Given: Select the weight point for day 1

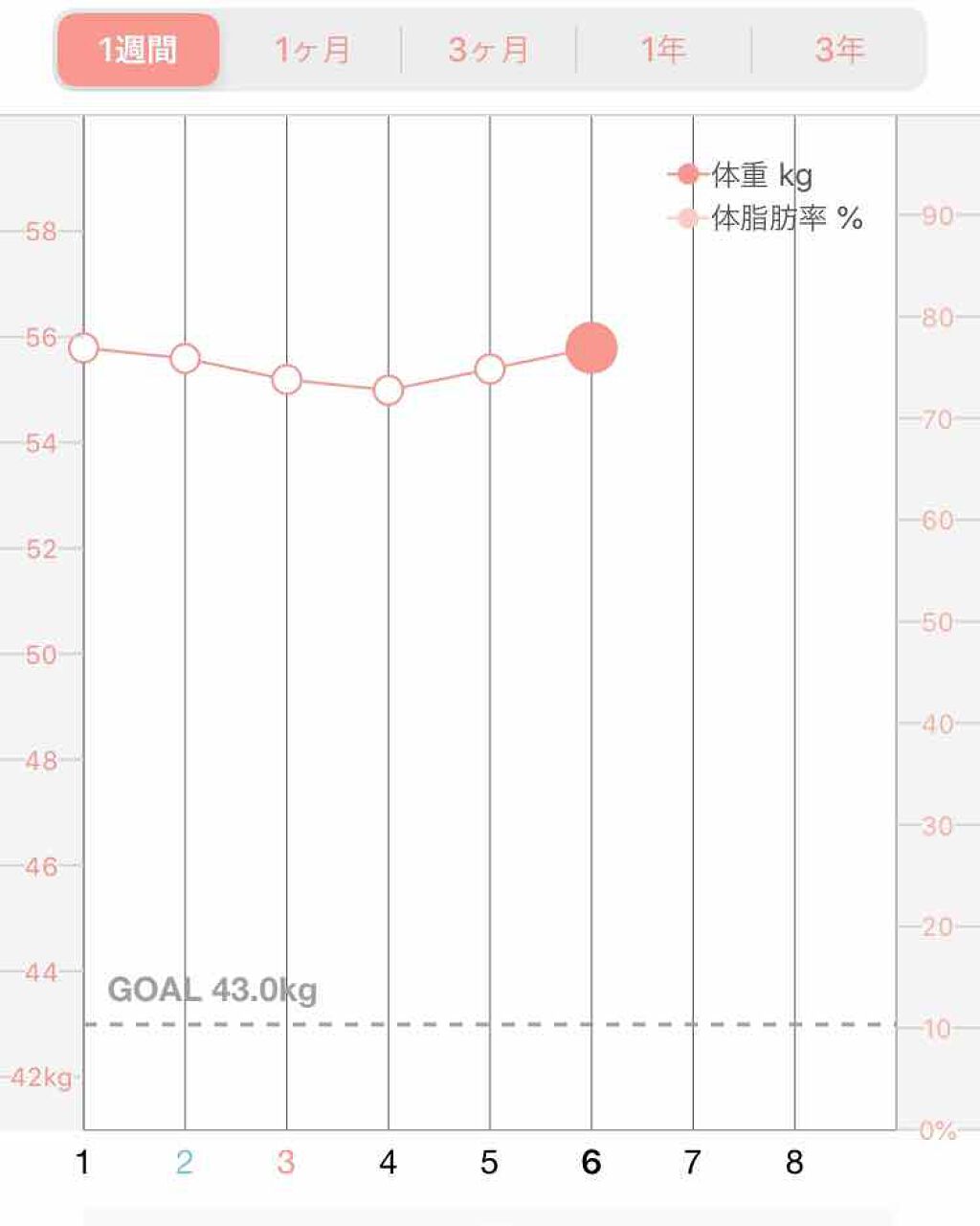Looking at the screenshot, I should [x=84, y=348].
